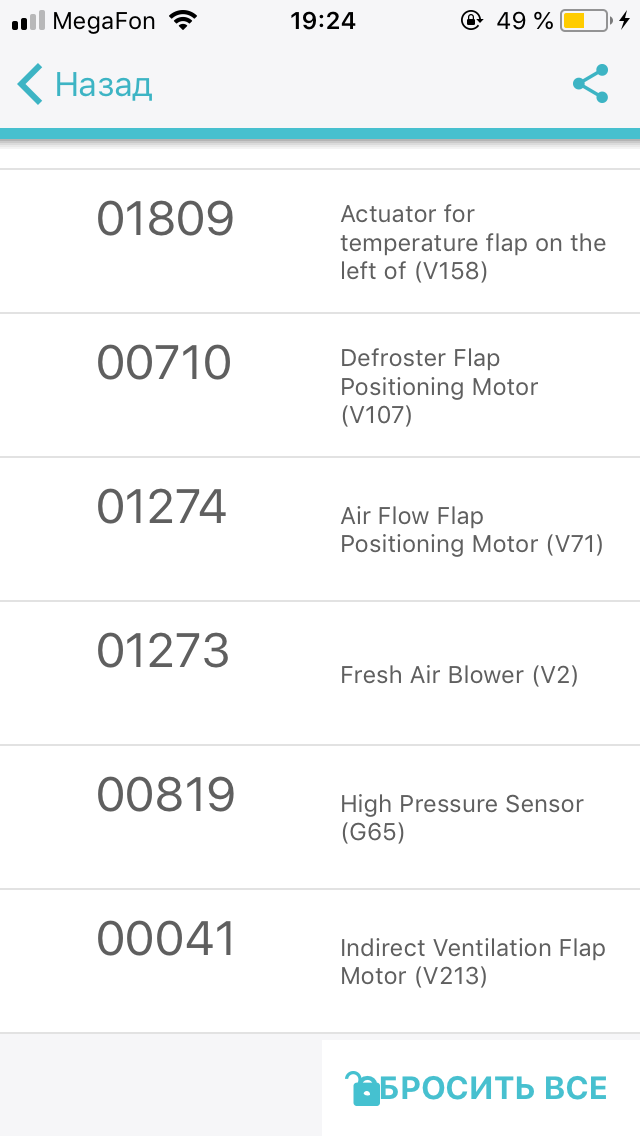The width and height of the screenshot is (640, 1136).
Task: Go back with the Назад button
Action: [85, 85]
